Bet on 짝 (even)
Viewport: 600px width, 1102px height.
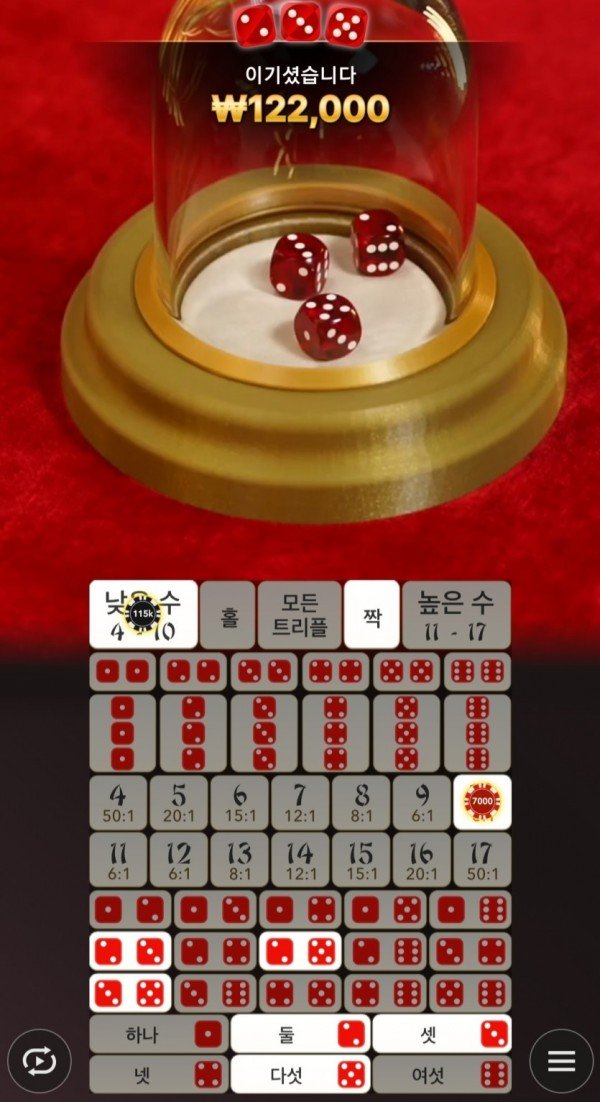click(371, 614)
